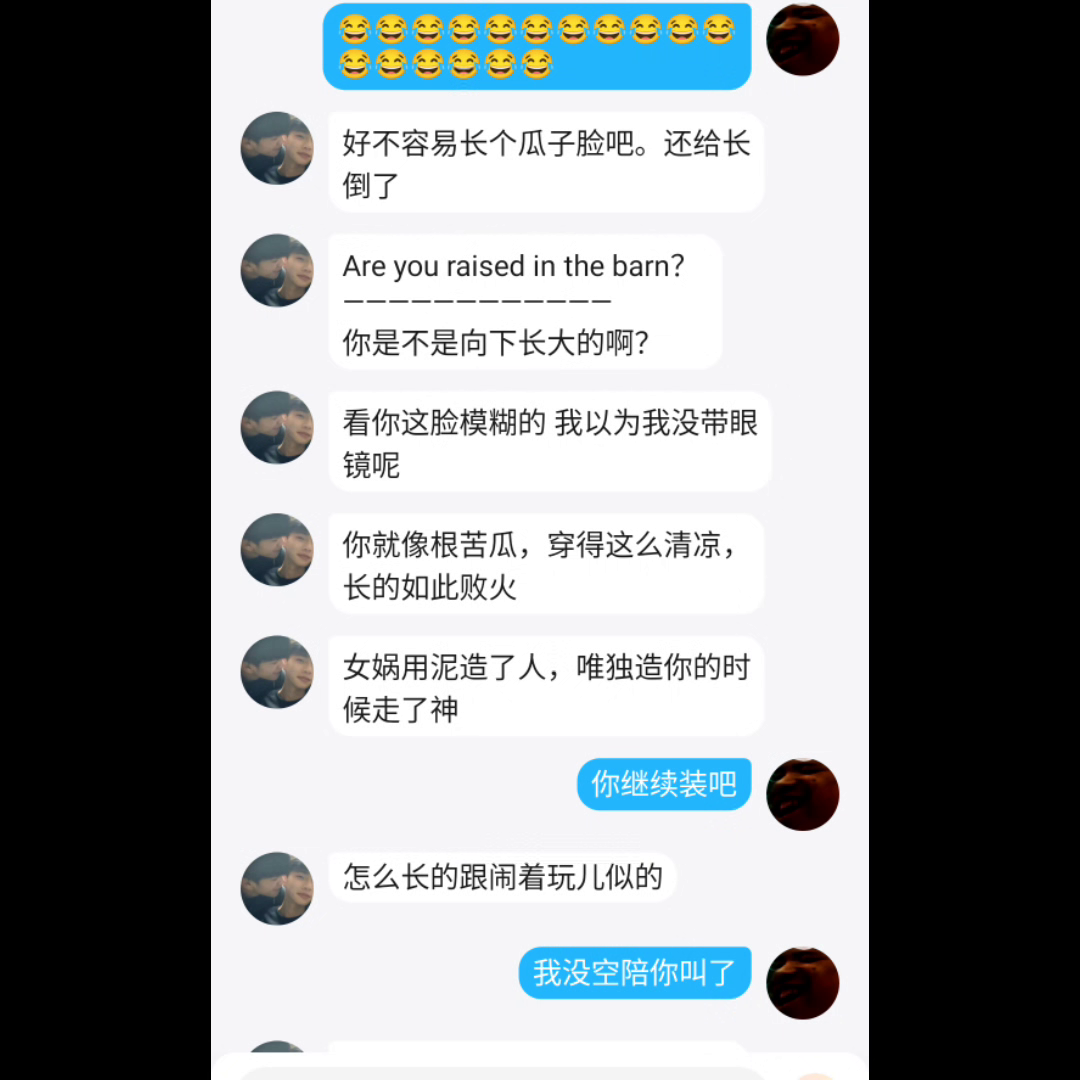Tap avatar next to "Are you raised in the barn?"
The image size is (1080, 1080).
tap(277, 270)
